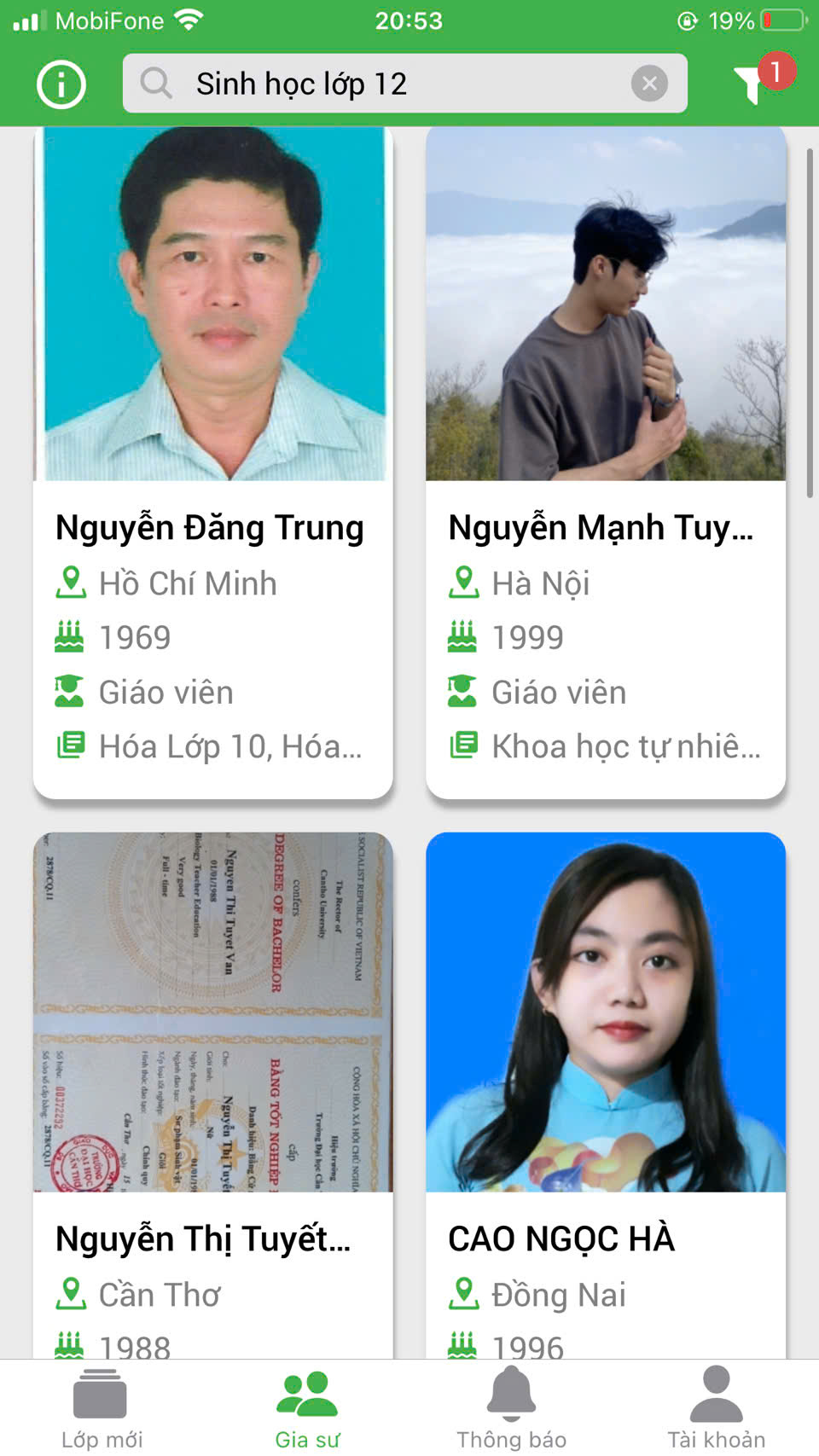
Task: Tap the search field with Sinh học lớp 12
Action: pyautogui.click(x=384, y=84)
